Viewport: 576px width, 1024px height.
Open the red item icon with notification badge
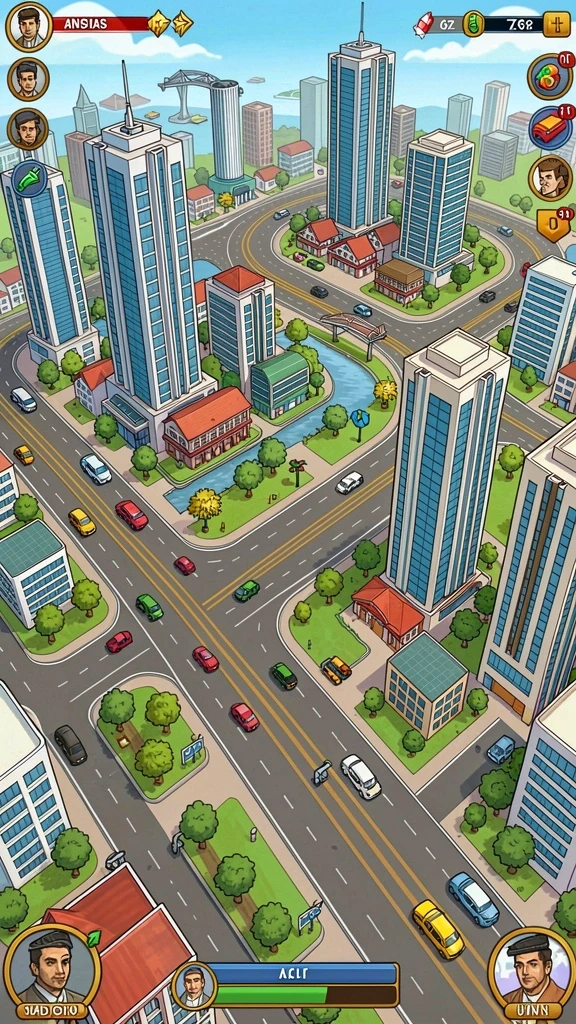(x=551, y=126)
